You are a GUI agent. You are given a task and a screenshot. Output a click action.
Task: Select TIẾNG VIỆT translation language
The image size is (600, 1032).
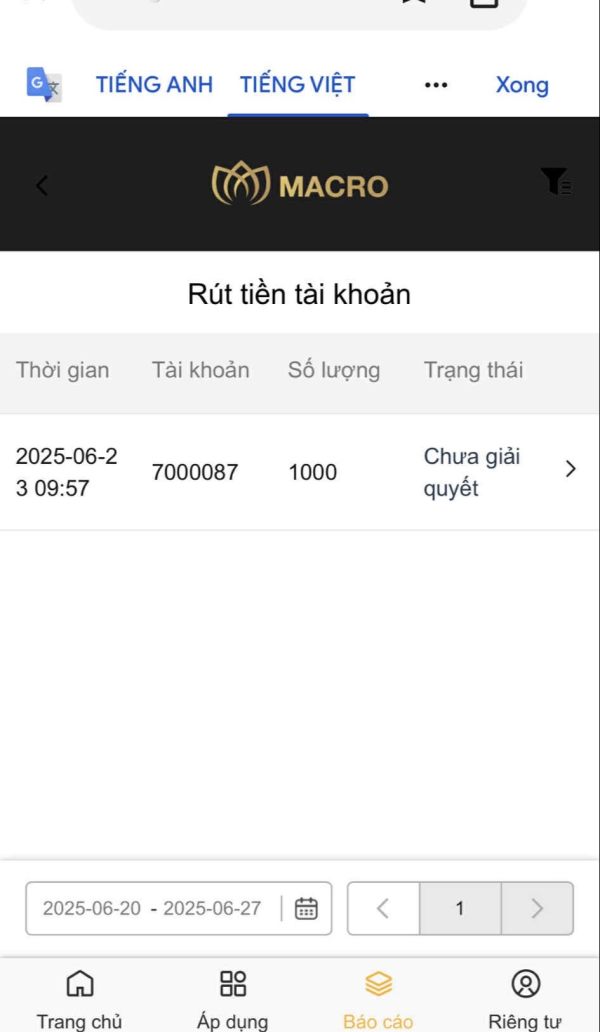[297, 85]
